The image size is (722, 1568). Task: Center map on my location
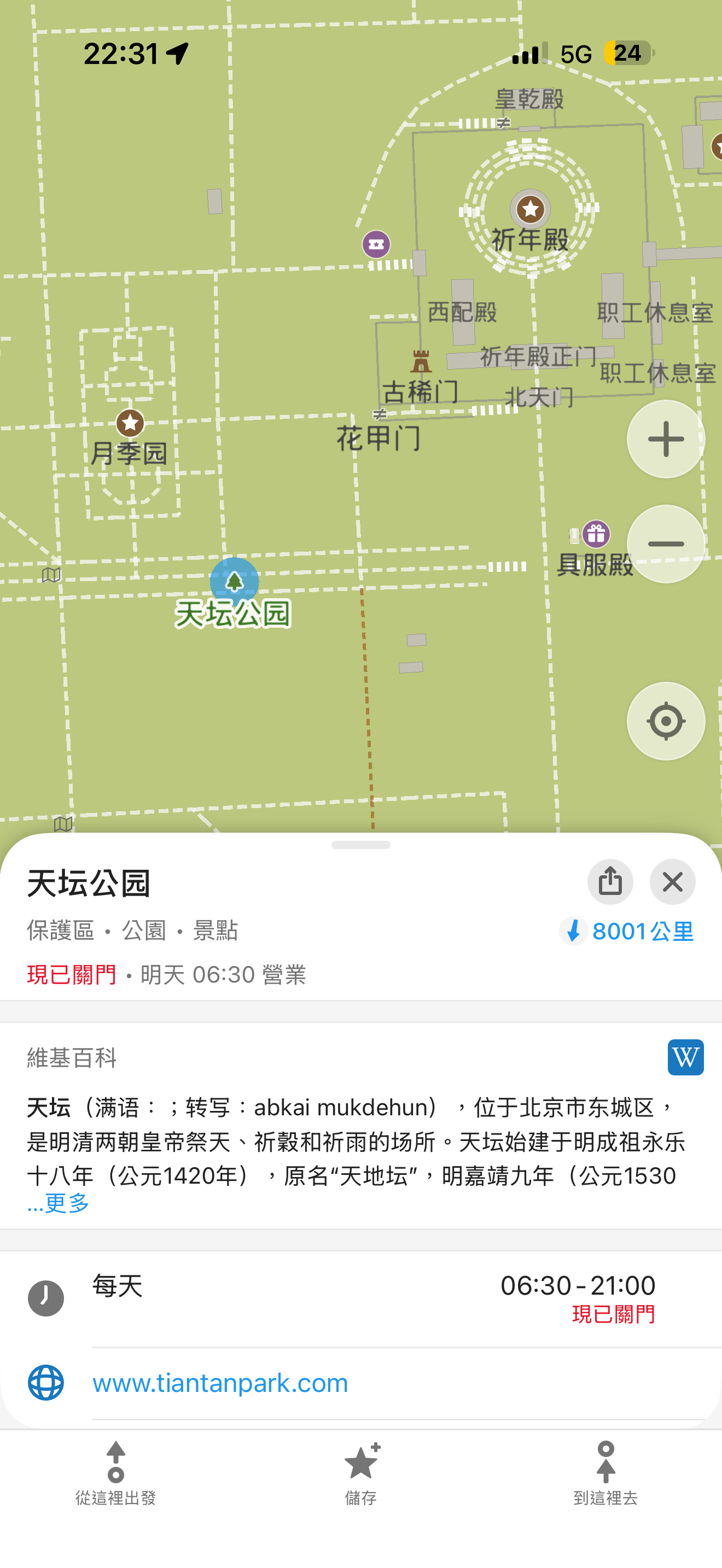(665, 721)
